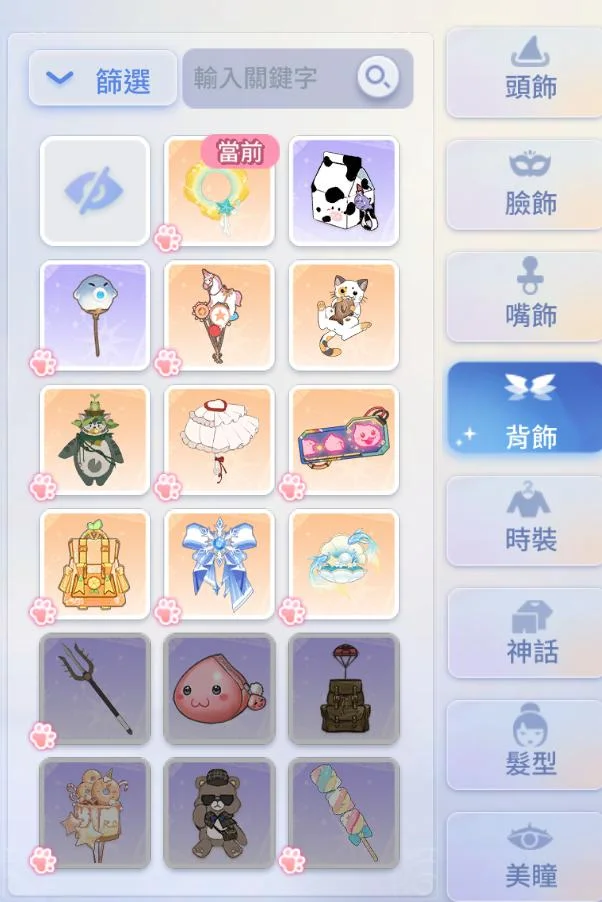Switch to the 髮型 category
This screenshot has width=602, height=902.
[x=523, y=746]
